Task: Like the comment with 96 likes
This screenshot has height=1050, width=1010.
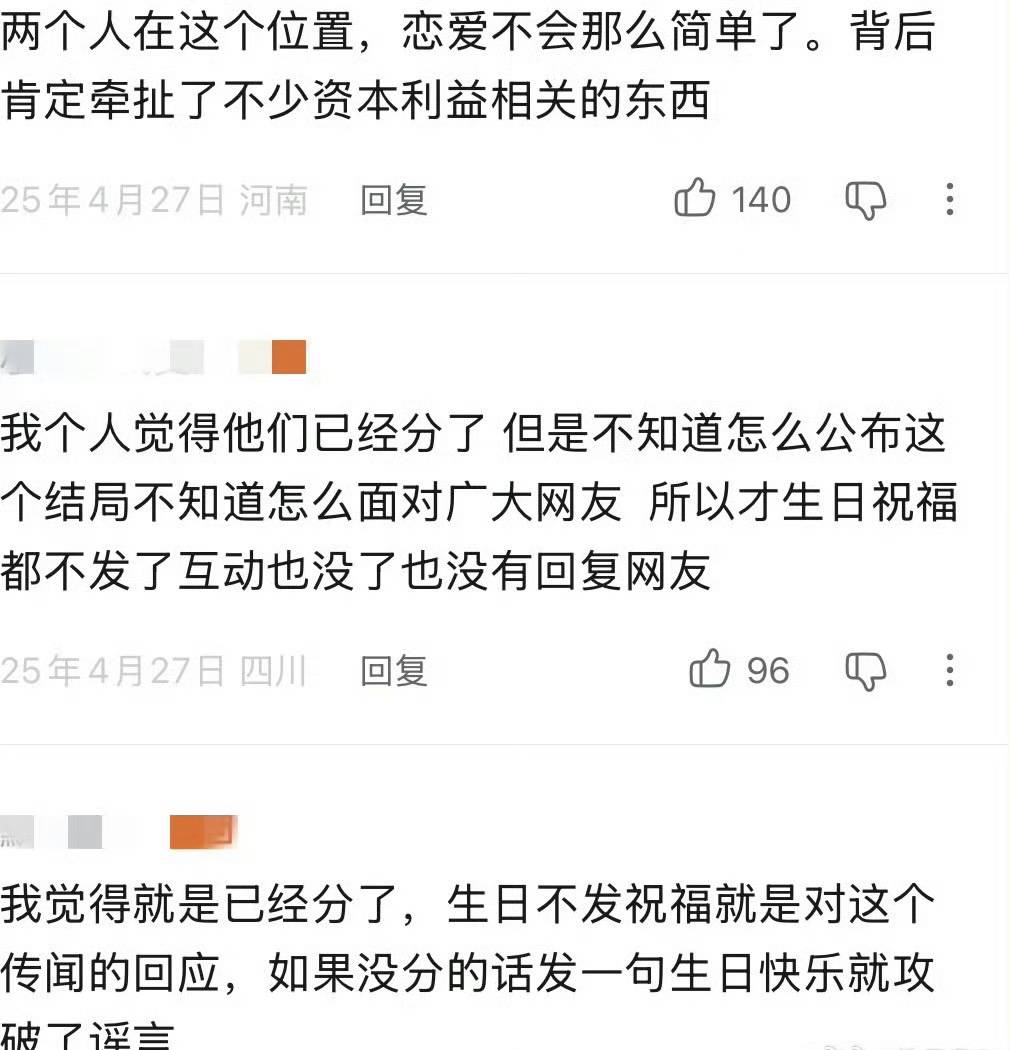Action: (x=710, y=669)
